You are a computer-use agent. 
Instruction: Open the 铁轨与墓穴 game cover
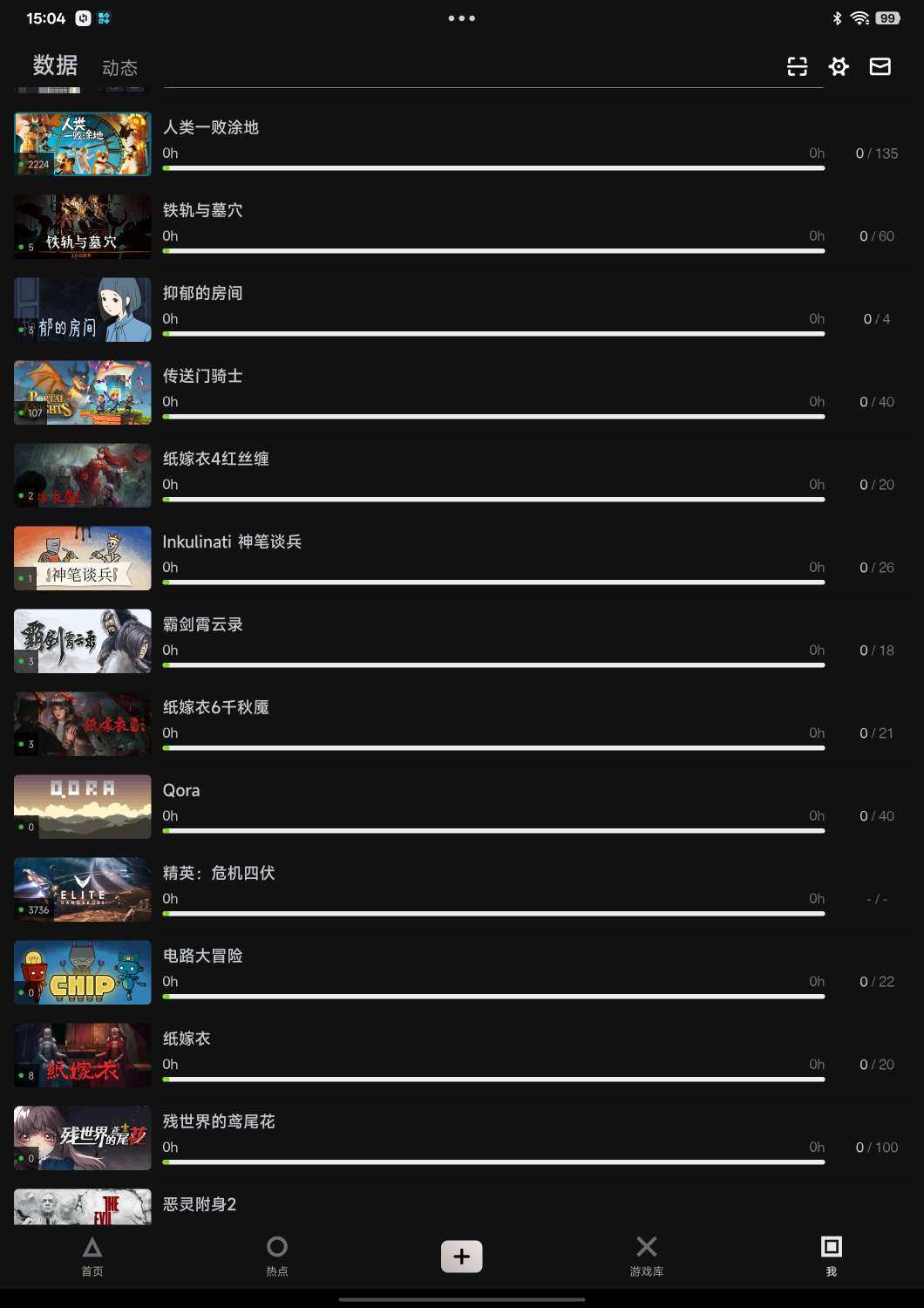click(x=82, y=227)
